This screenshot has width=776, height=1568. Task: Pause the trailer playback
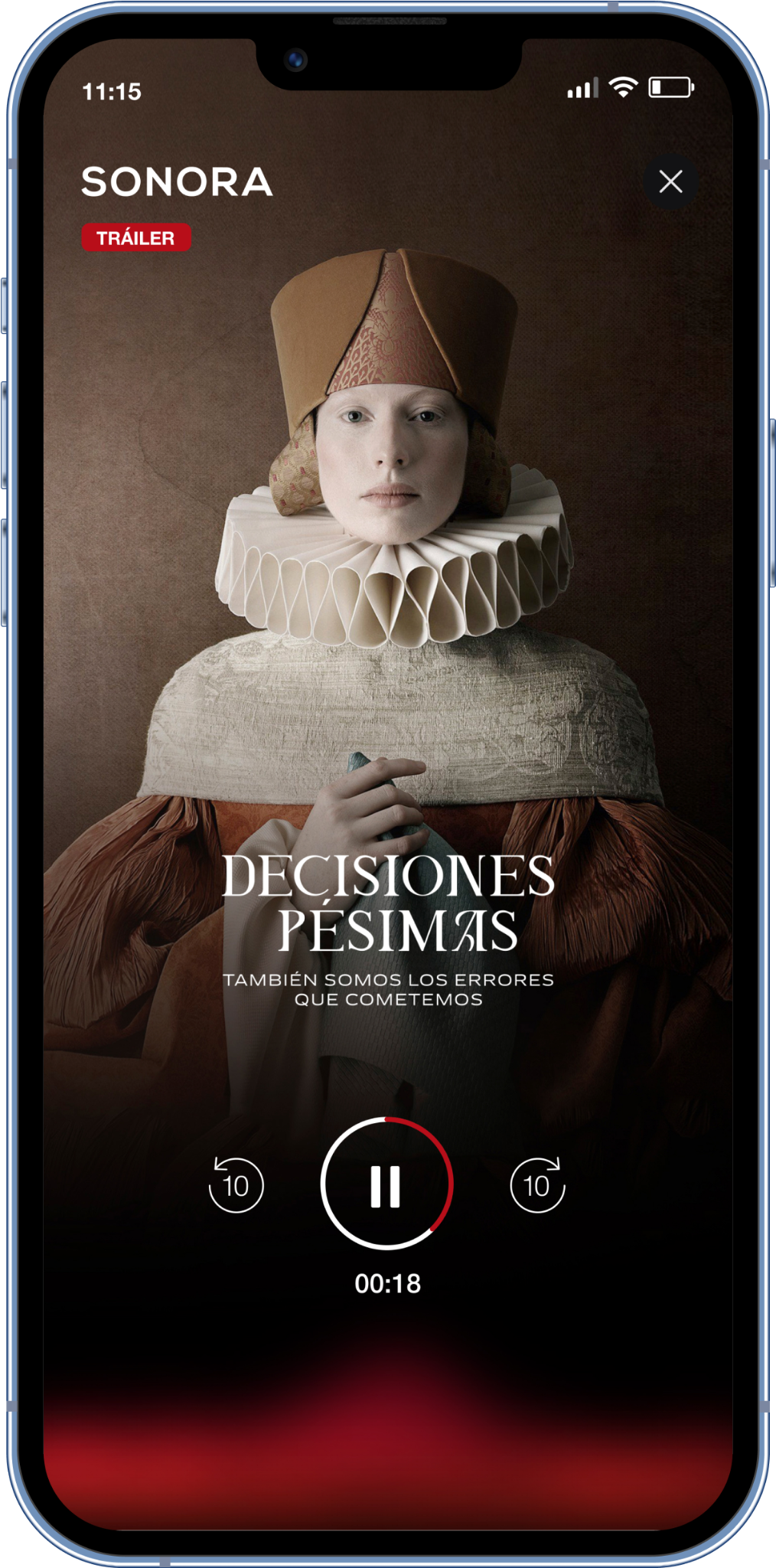(x=386, y=1184)
